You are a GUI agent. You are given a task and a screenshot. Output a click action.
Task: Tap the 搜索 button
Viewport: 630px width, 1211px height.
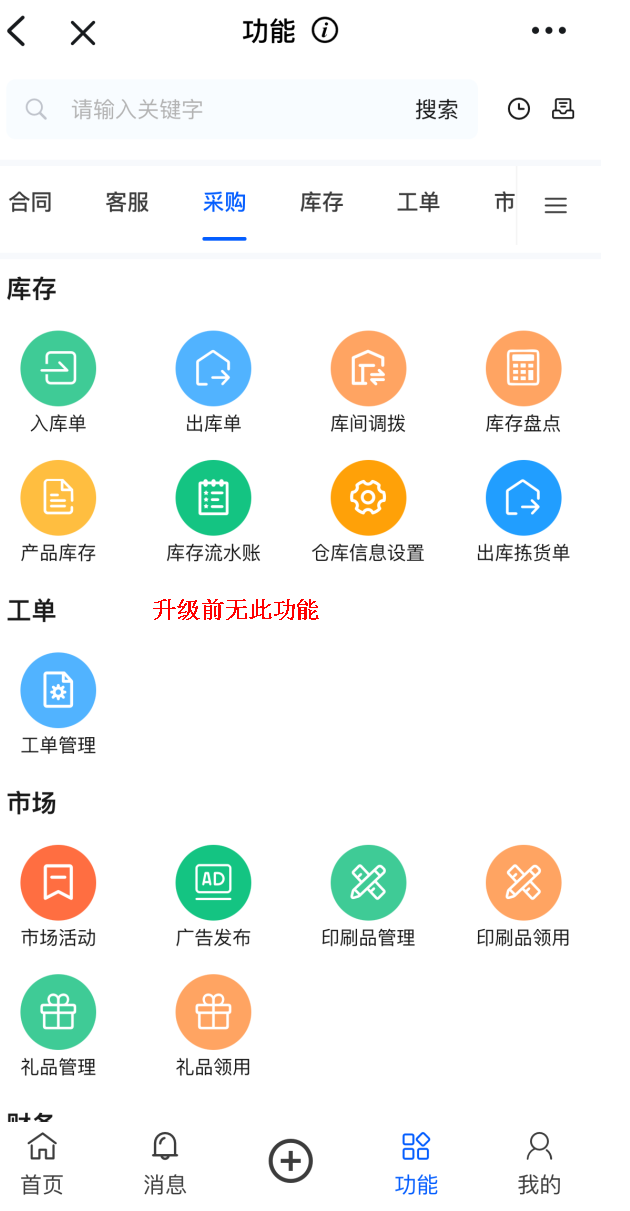click(437, 110)
